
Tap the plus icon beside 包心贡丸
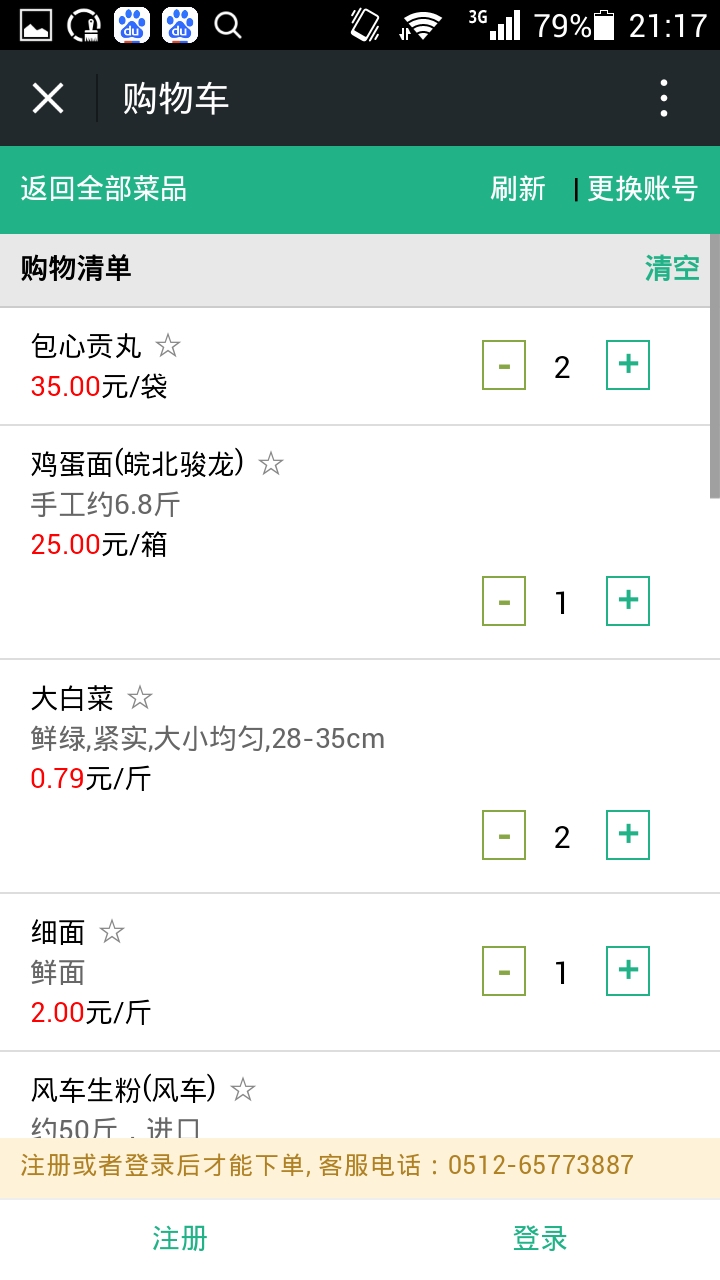(627, 365)
